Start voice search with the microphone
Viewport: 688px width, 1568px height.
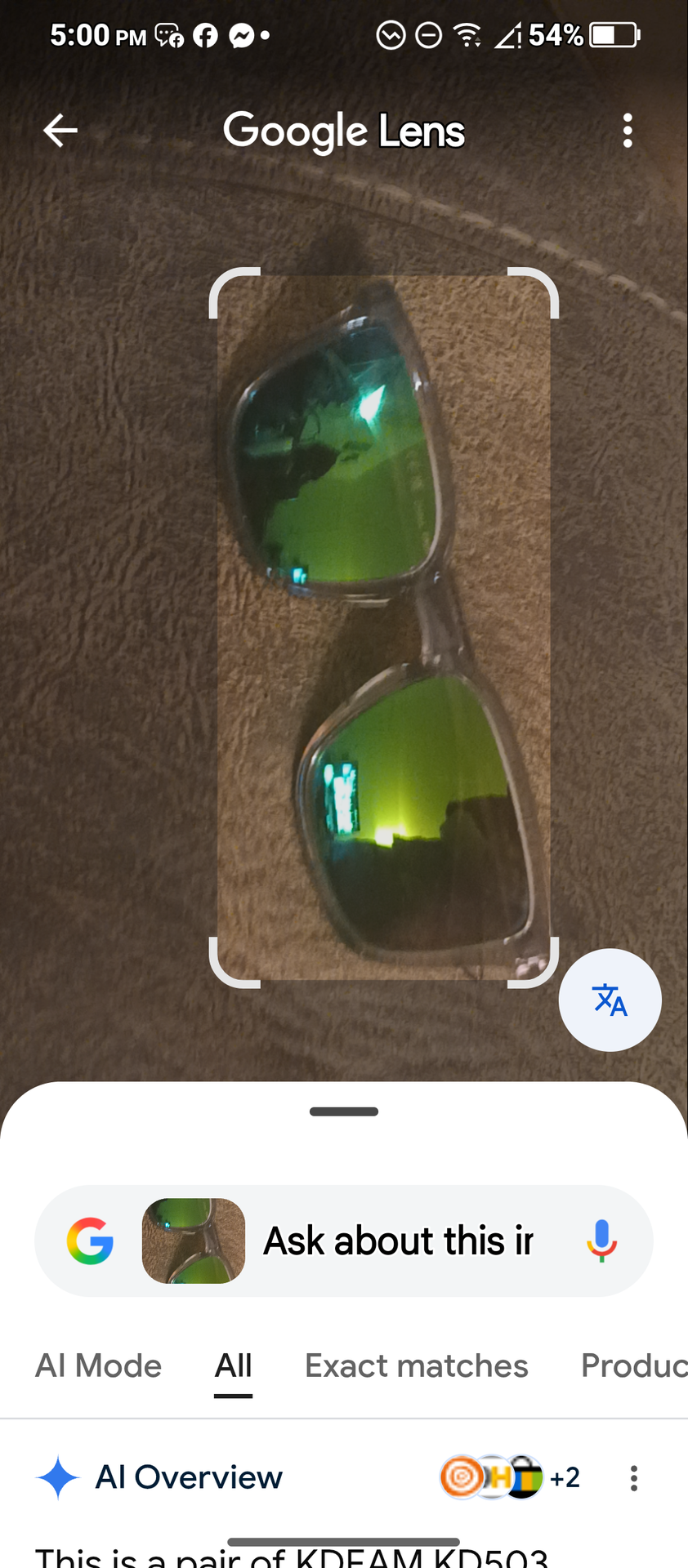(601, 1241)
